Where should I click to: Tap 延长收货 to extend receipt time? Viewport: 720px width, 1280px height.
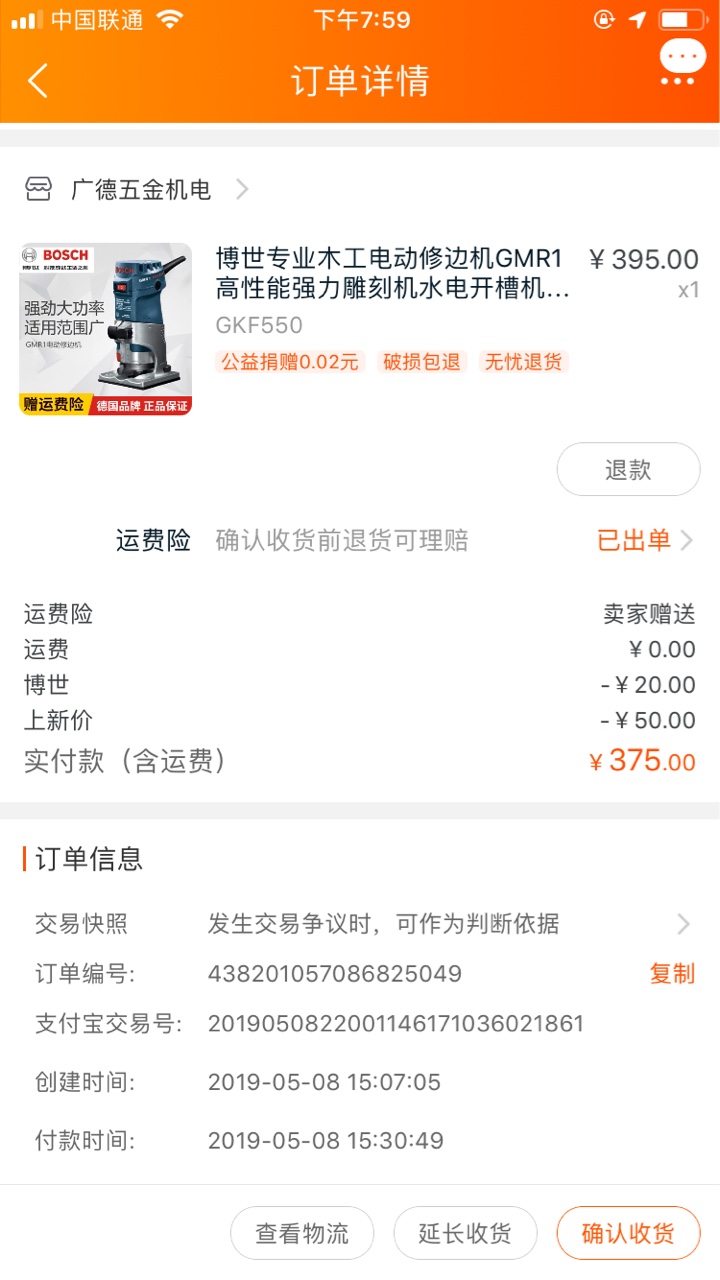coord(465,1233)
